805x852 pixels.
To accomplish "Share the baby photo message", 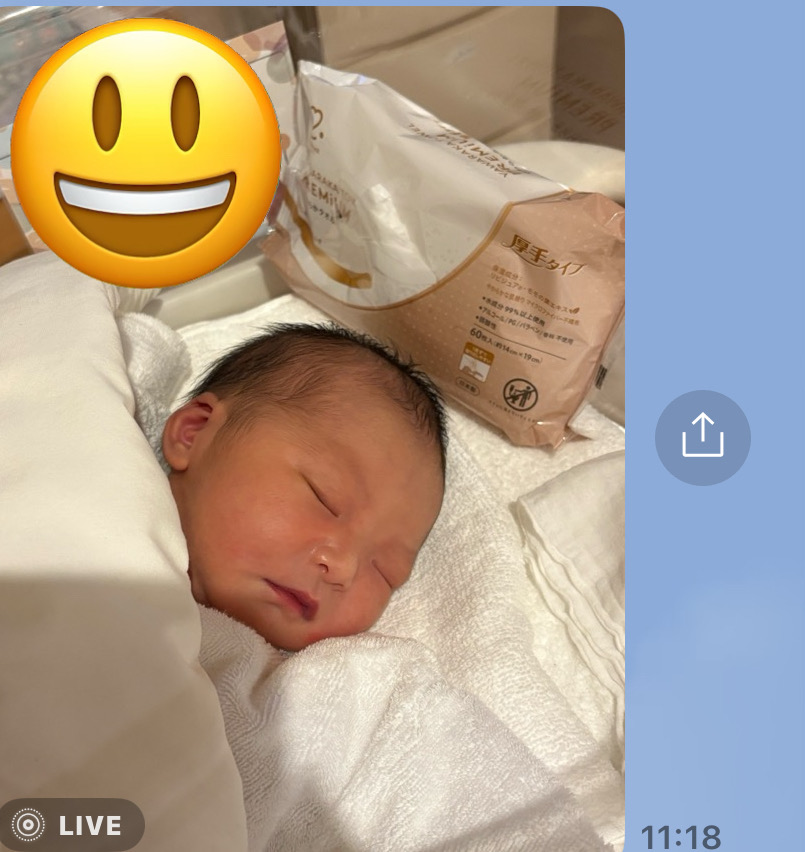I will pyautogui.click(x=702, y=437).
